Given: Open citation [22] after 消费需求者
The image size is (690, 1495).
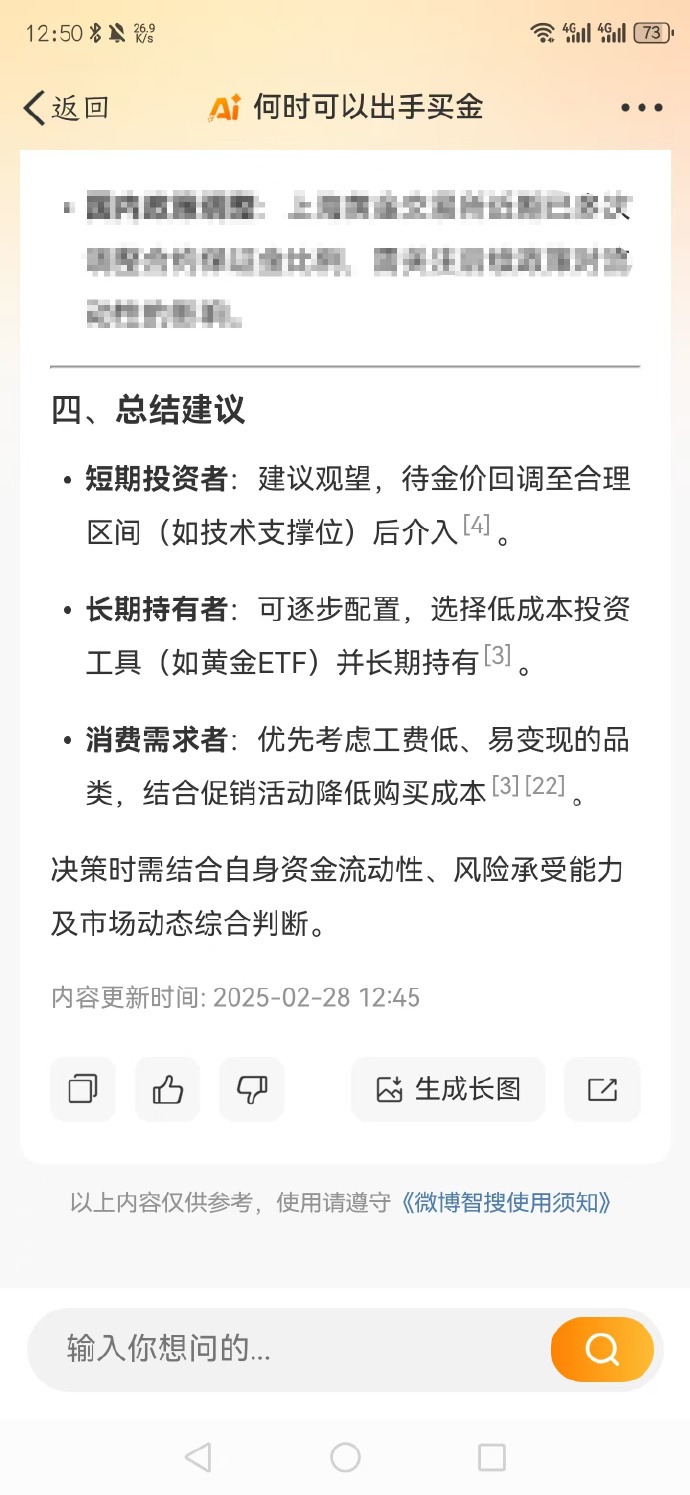Looking at the screenshot, I should [545, 786].
